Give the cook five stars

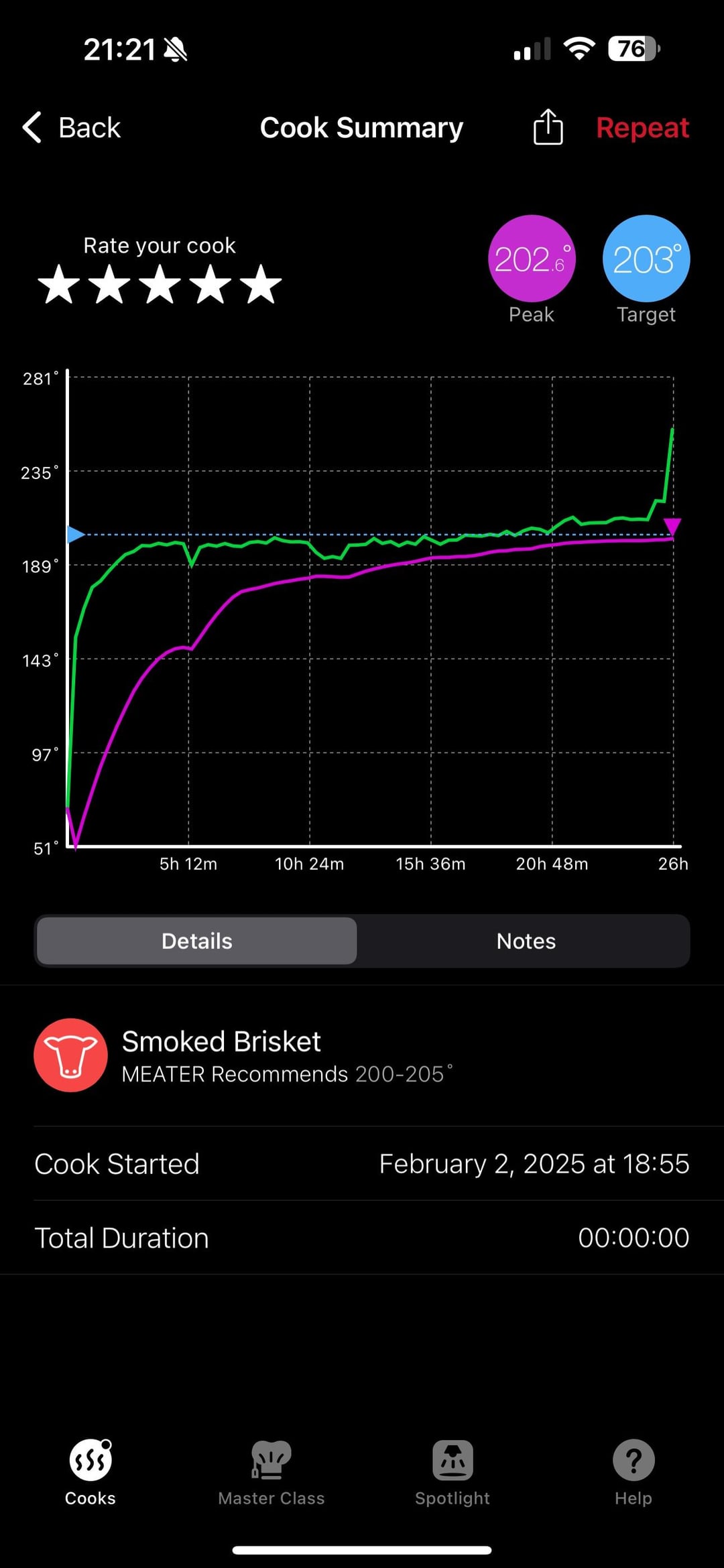tap(261, 285)
